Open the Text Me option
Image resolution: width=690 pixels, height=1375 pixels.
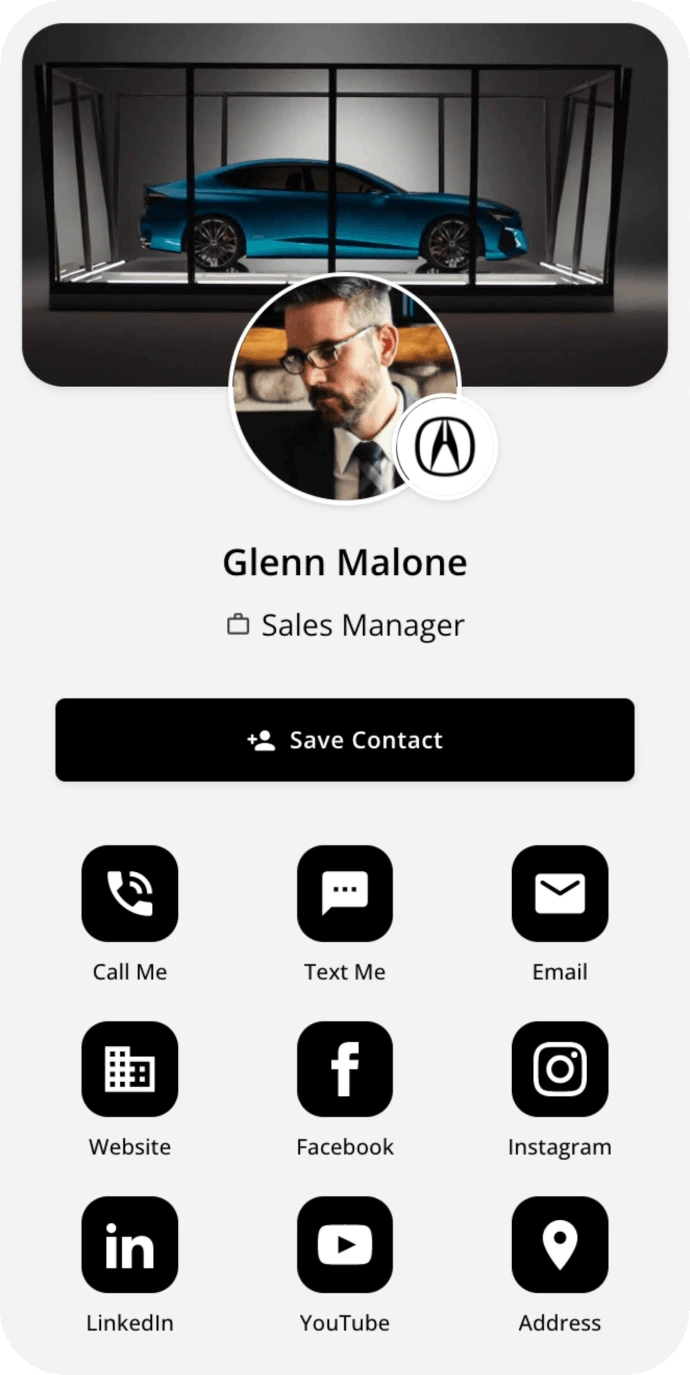click(x=345, y=893)
